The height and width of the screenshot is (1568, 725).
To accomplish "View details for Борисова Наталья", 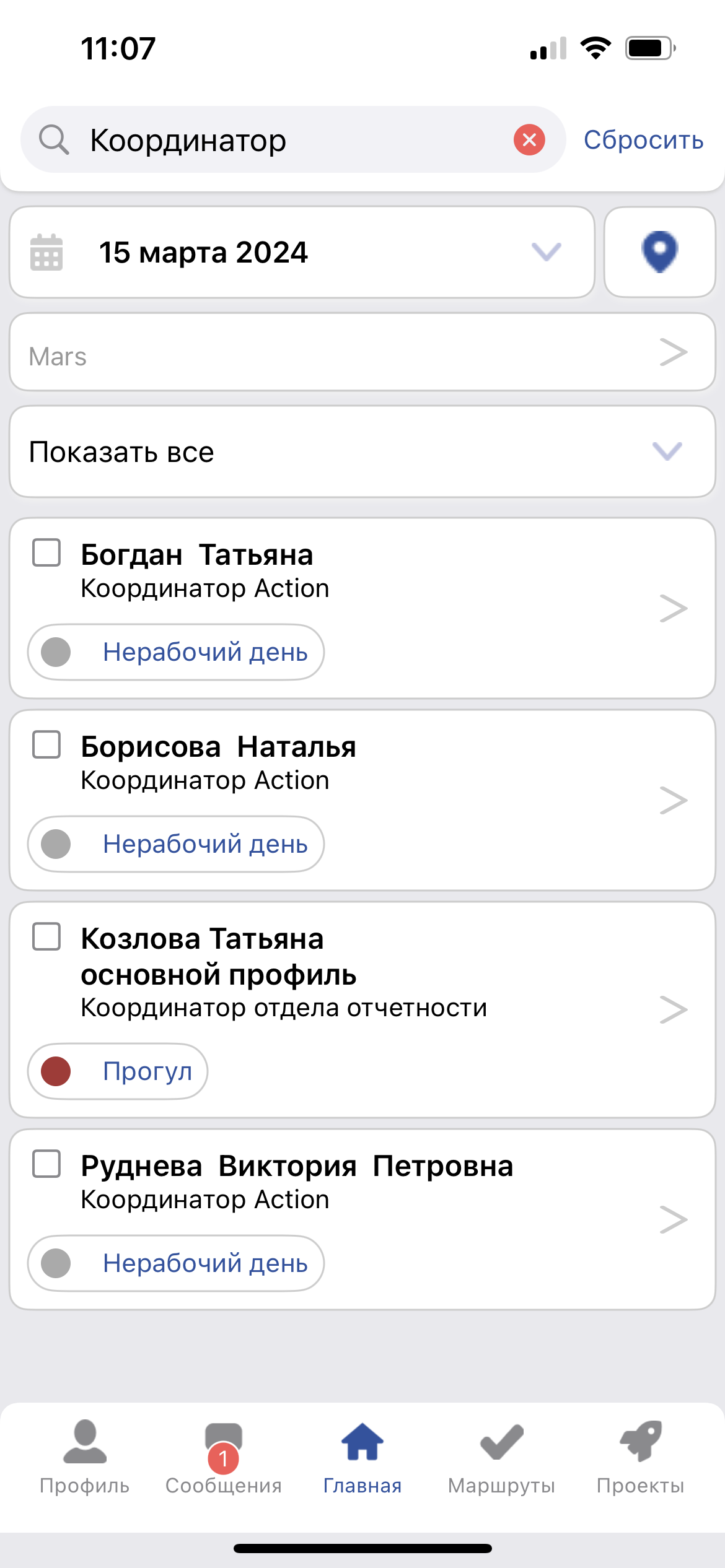I will click(x=674, y=800).
